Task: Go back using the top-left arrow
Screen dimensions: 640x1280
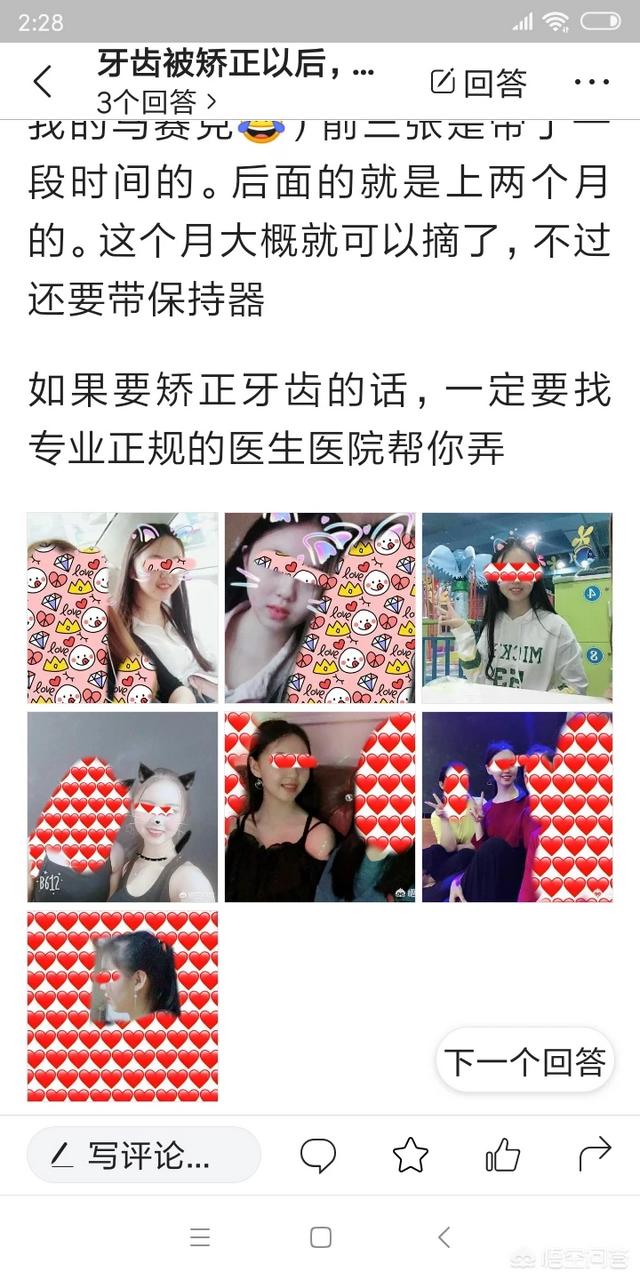Action: (42, 81)
